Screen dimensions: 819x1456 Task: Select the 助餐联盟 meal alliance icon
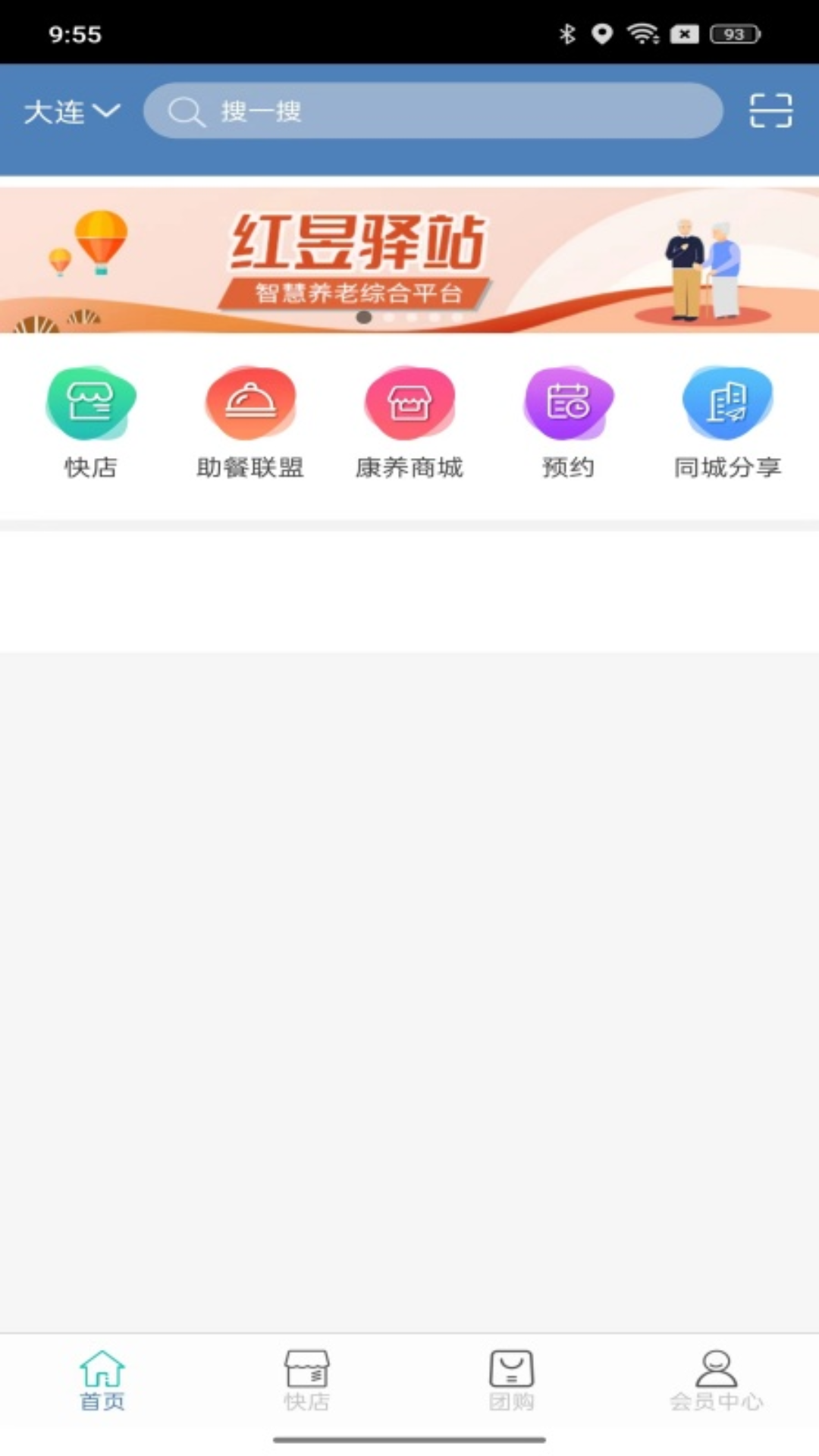[x=250, y=403]
